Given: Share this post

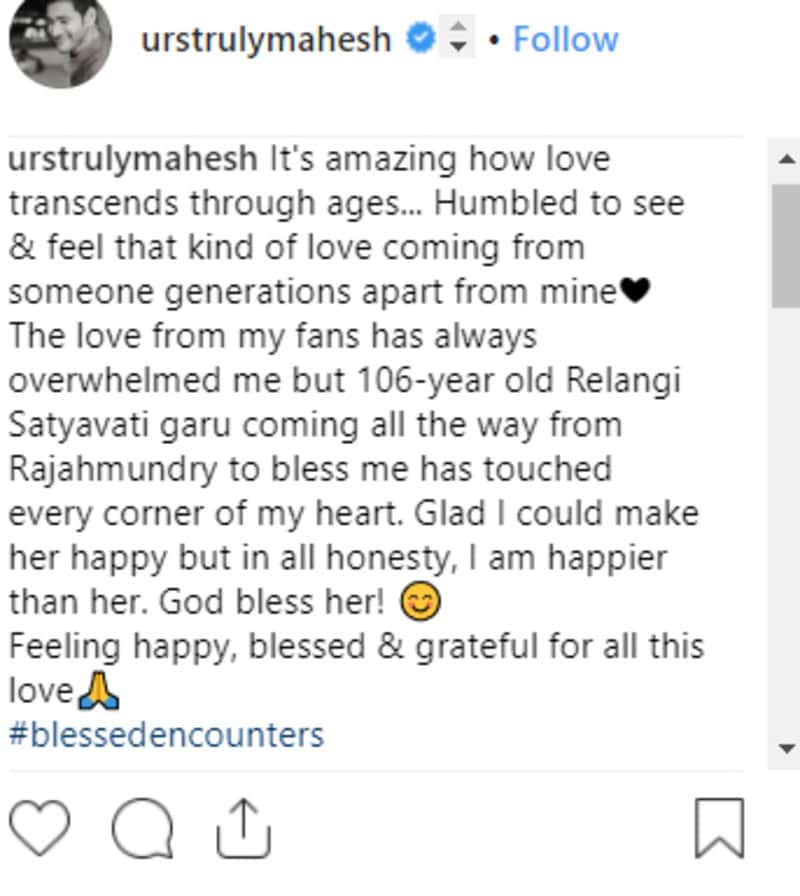Looking at the screenshot, I should [244, 827].
